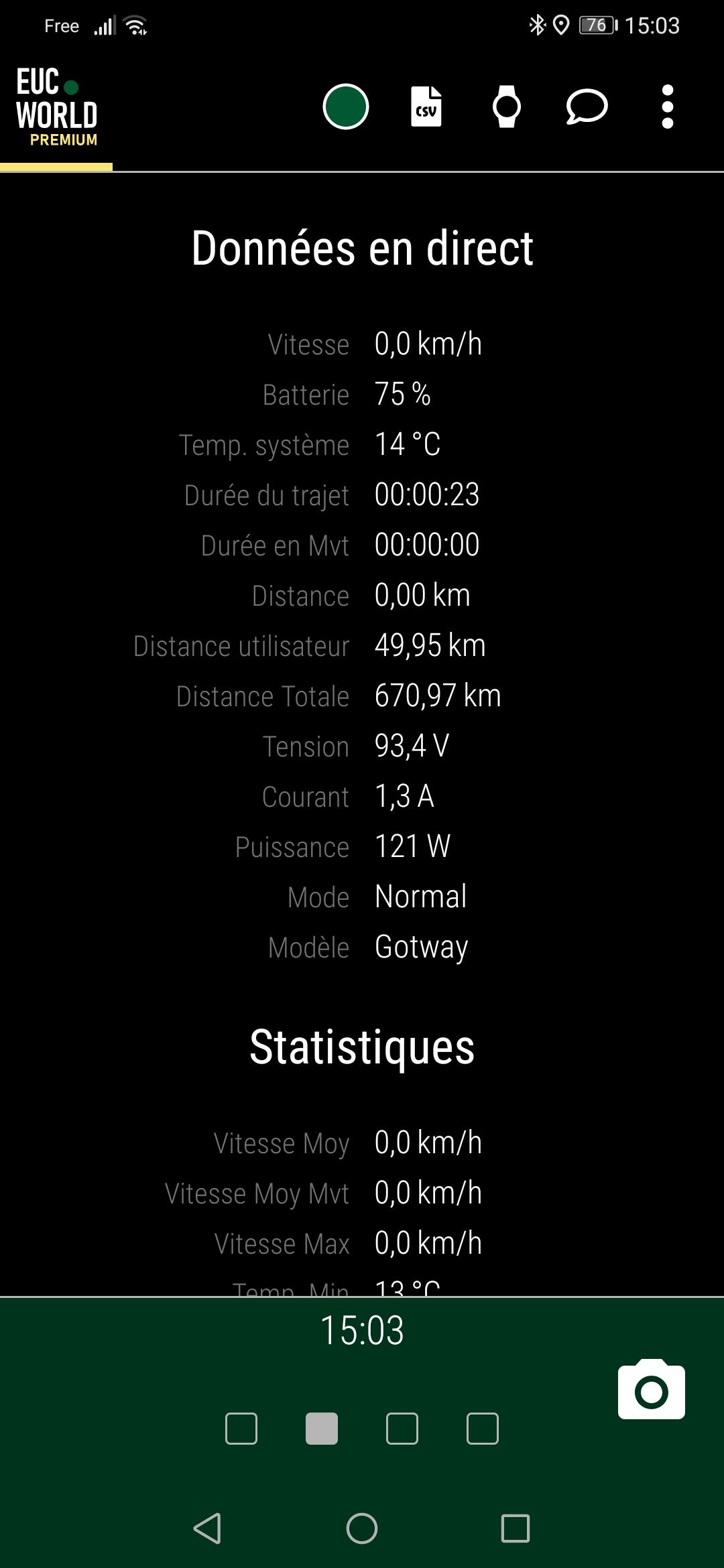Select the second page indicator
The height and width of the screenshot is (1568, 724).
(322, 1429)
